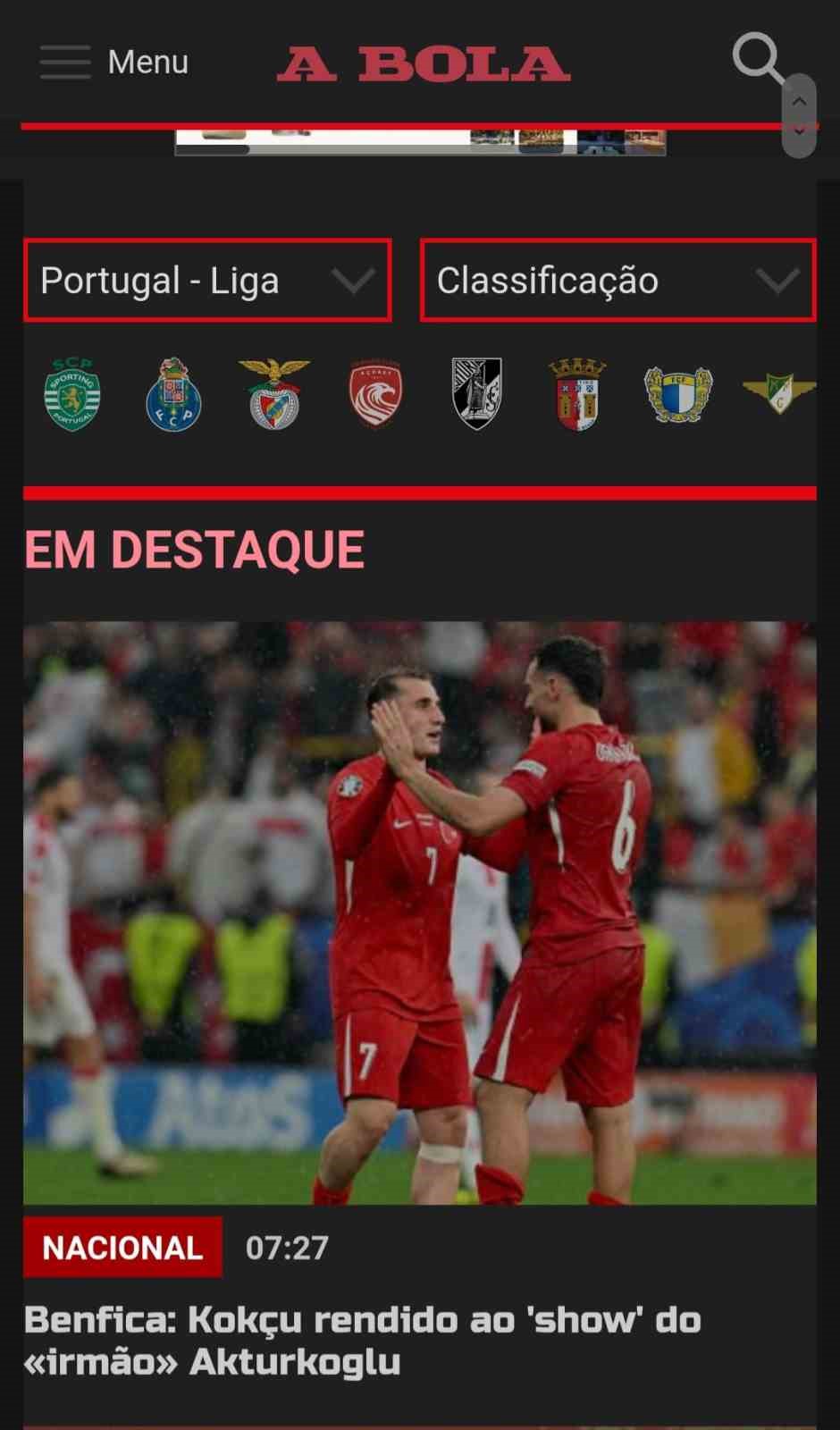
Task: Select the Santa Clara red crest
Action: (375, 394)
